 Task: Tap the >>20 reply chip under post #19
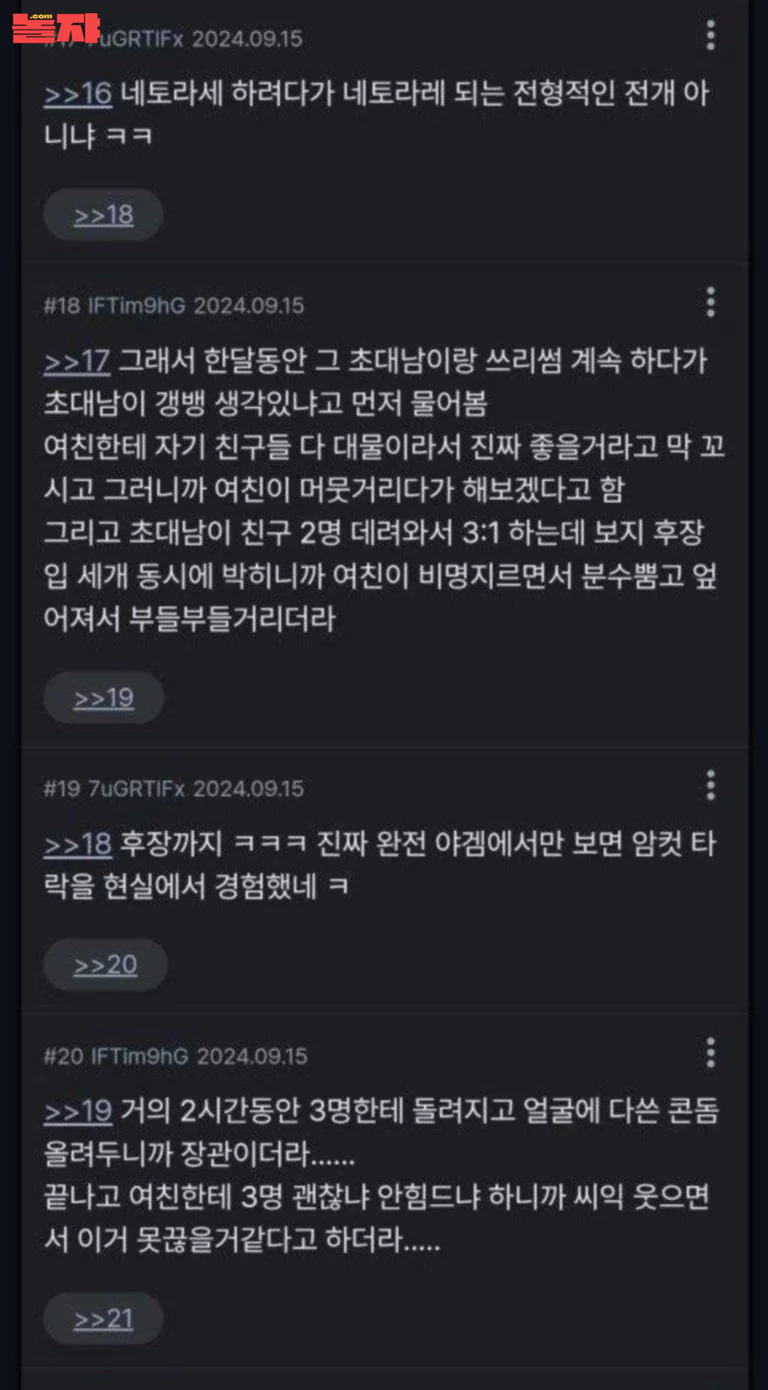point(105,965)
